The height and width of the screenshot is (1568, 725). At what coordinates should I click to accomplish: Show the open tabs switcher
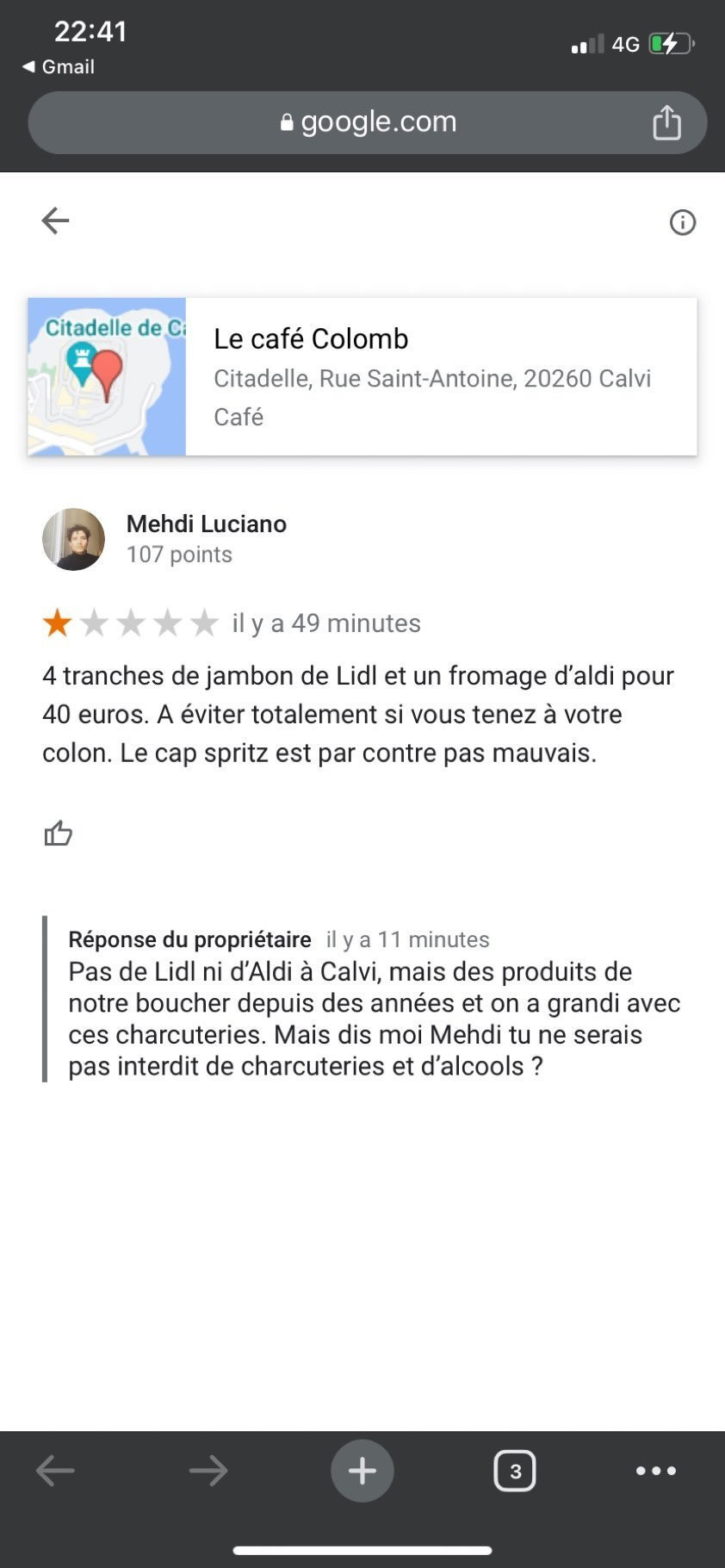point(515,1471)
